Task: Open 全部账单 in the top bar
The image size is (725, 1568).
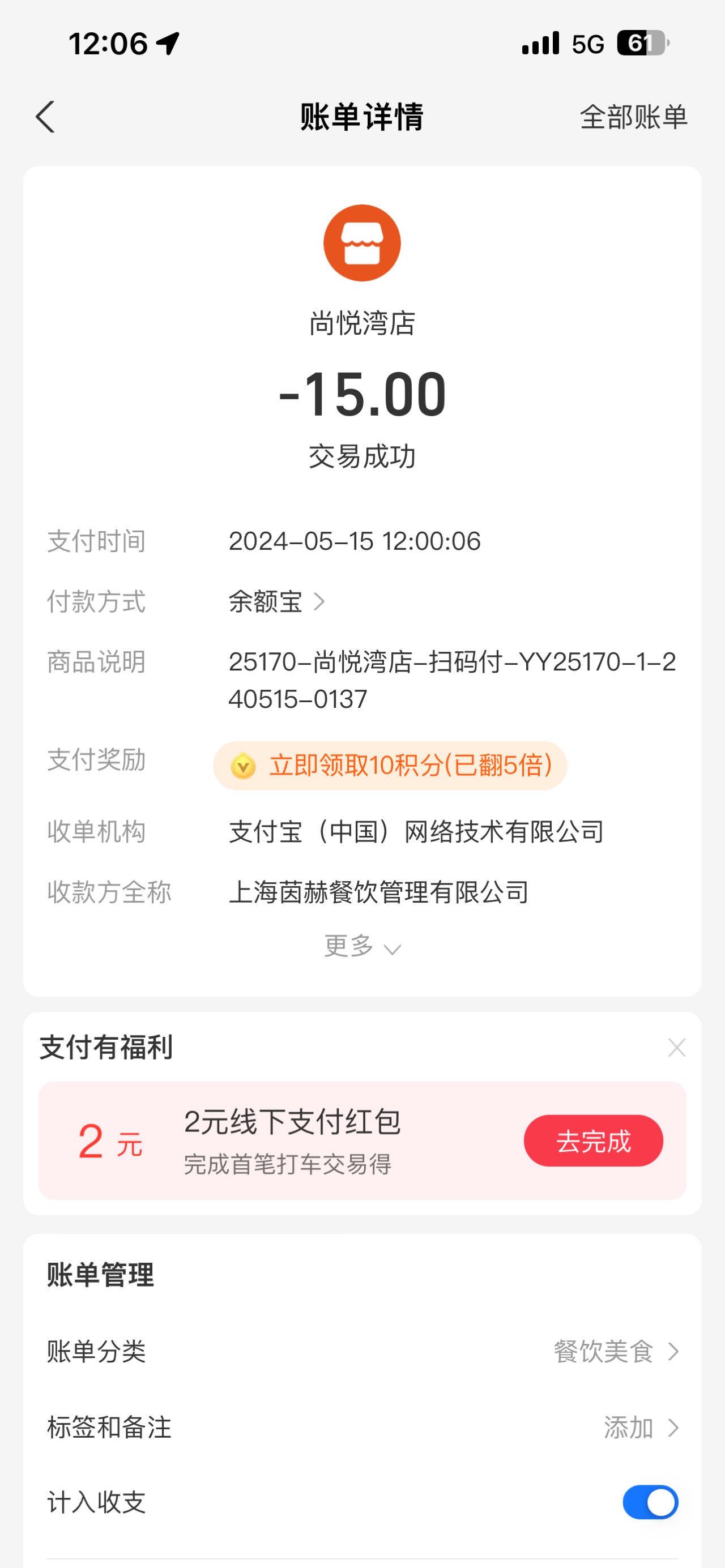Action: coord(633,116)
